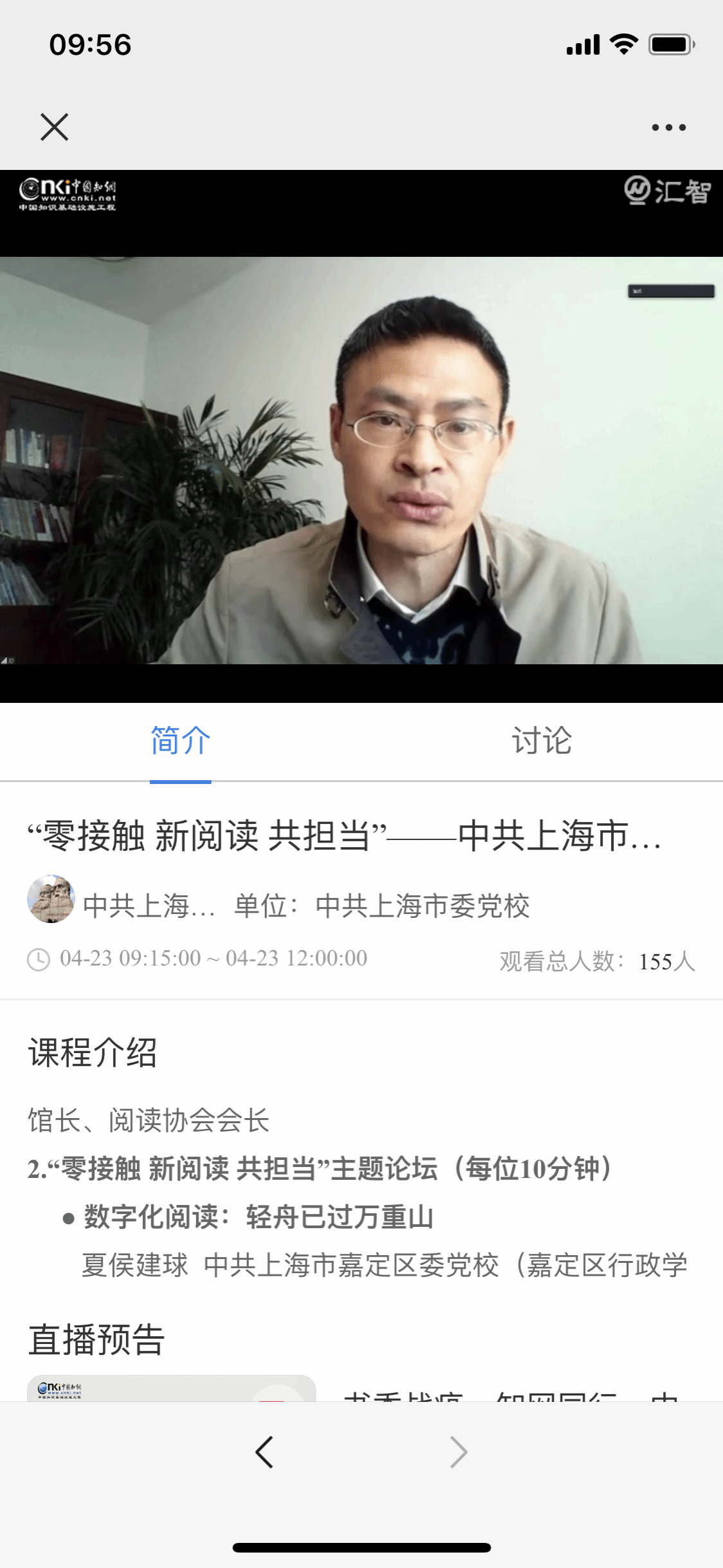Image resolution: width=723 pixels, height=1568 pixels.
Task: Open the 中共上海… host avatar
Action: (x=51, y=899)
